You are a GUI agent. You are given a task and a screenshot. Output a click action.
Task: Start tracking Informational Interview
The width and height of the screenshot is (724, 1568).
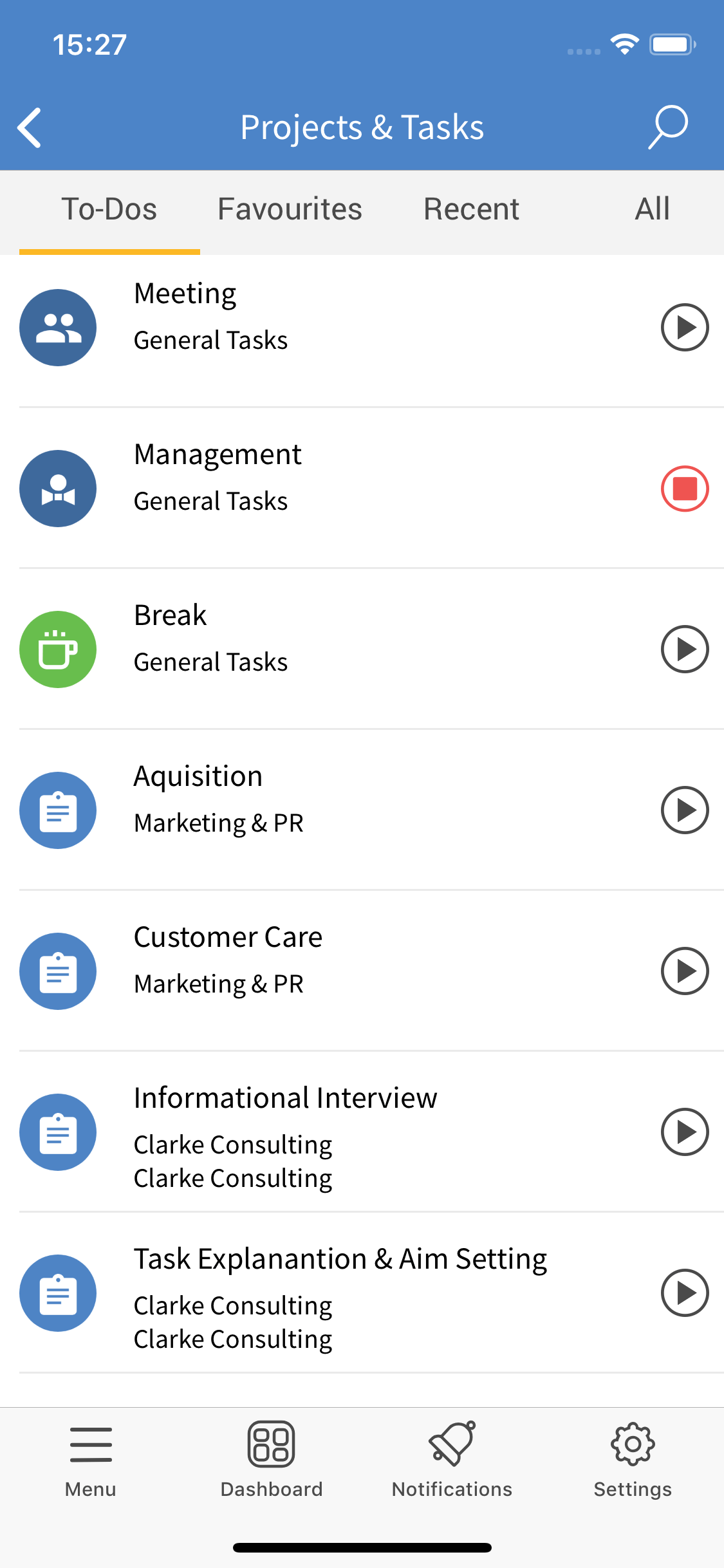[685, 1132]
